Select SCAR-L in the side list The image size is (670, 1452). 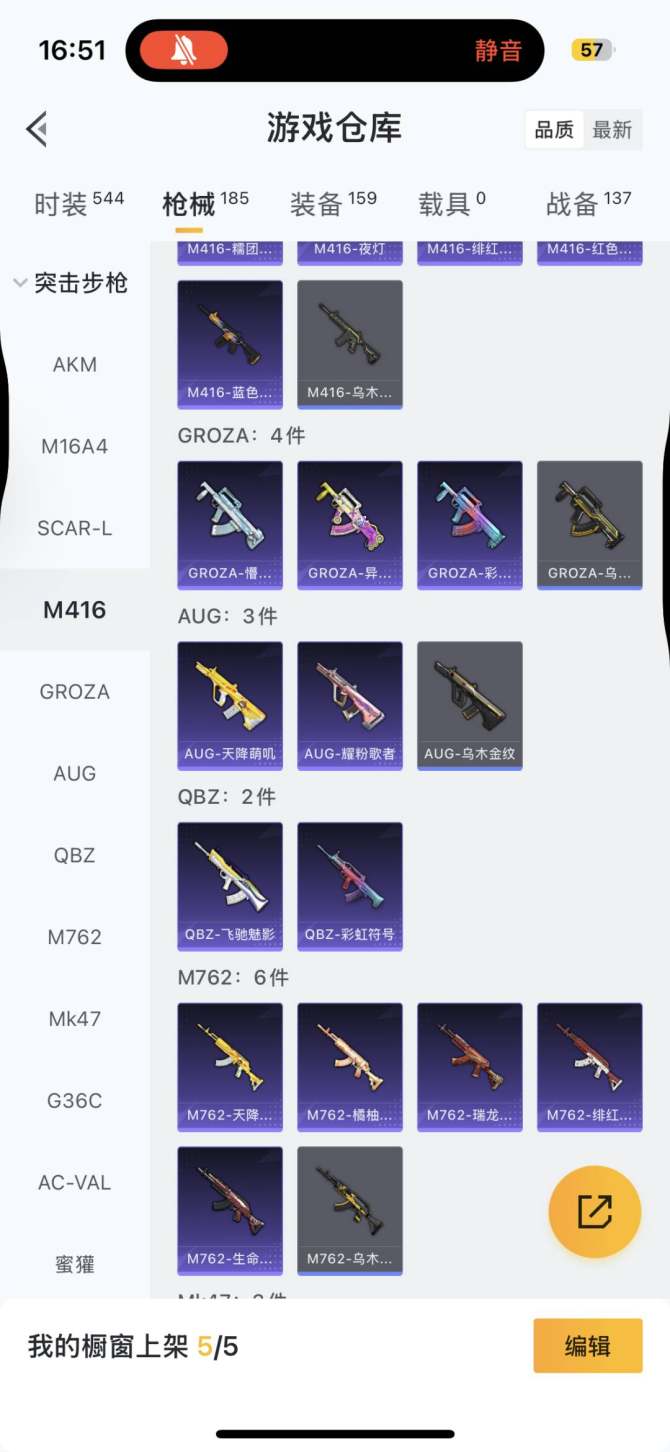pyautogui.click(x=75, y=528)
